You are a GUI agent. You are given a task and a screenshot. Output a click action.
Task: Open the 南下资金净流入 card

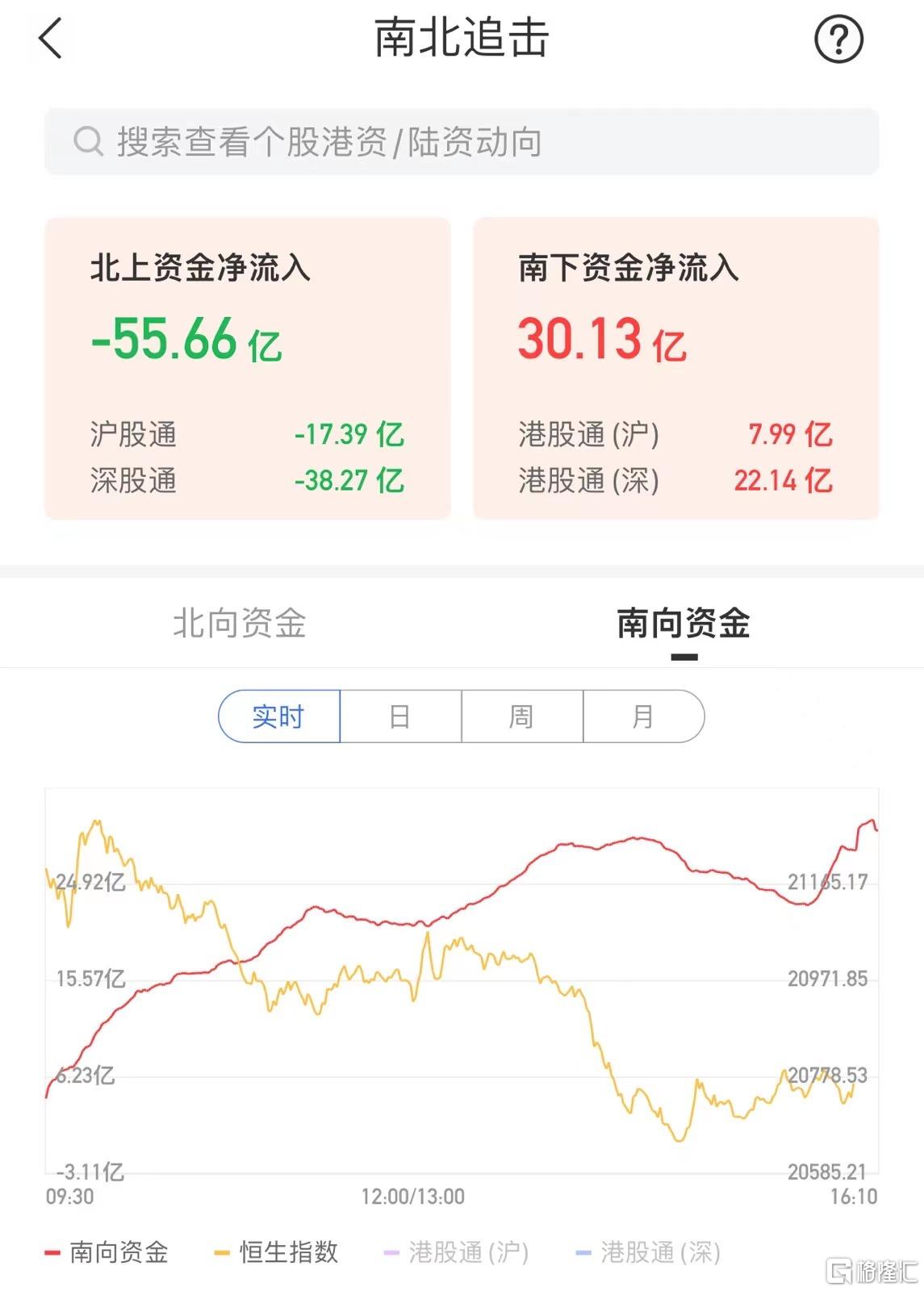click(x=675, y=368)
